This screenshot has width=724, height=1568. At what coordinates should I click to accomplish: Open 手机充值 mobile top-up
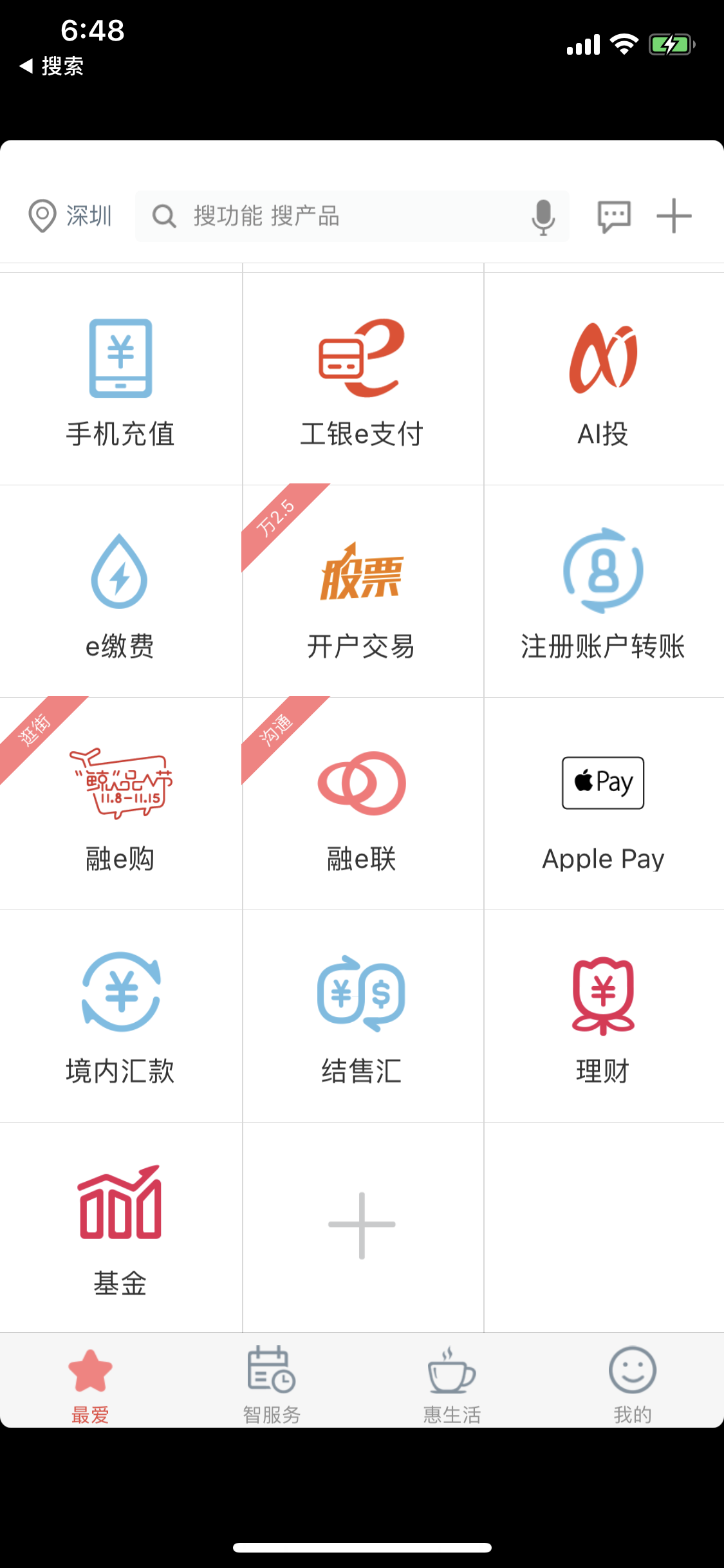(120, 380)
